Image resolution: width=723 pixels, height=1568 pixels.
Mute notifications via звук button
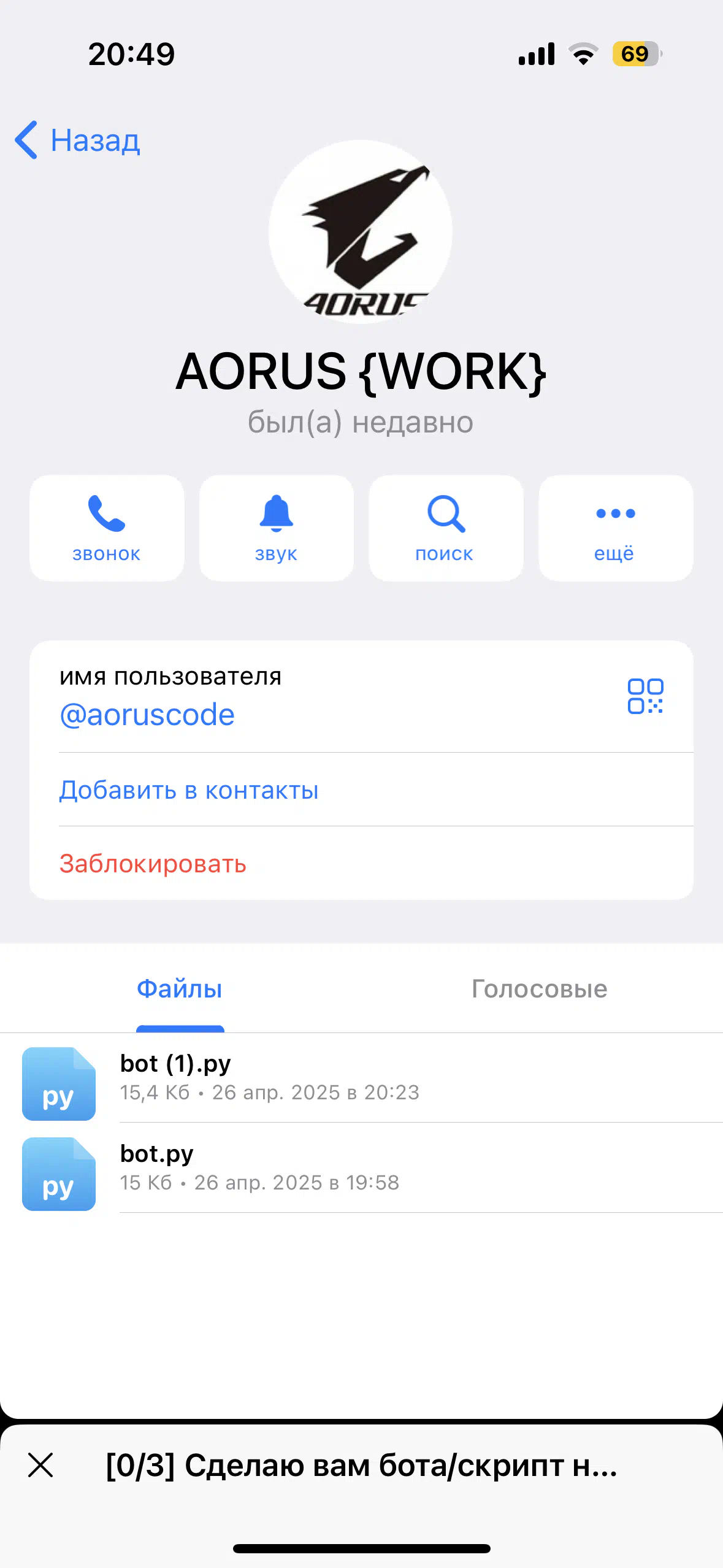[x=277, y=528]
